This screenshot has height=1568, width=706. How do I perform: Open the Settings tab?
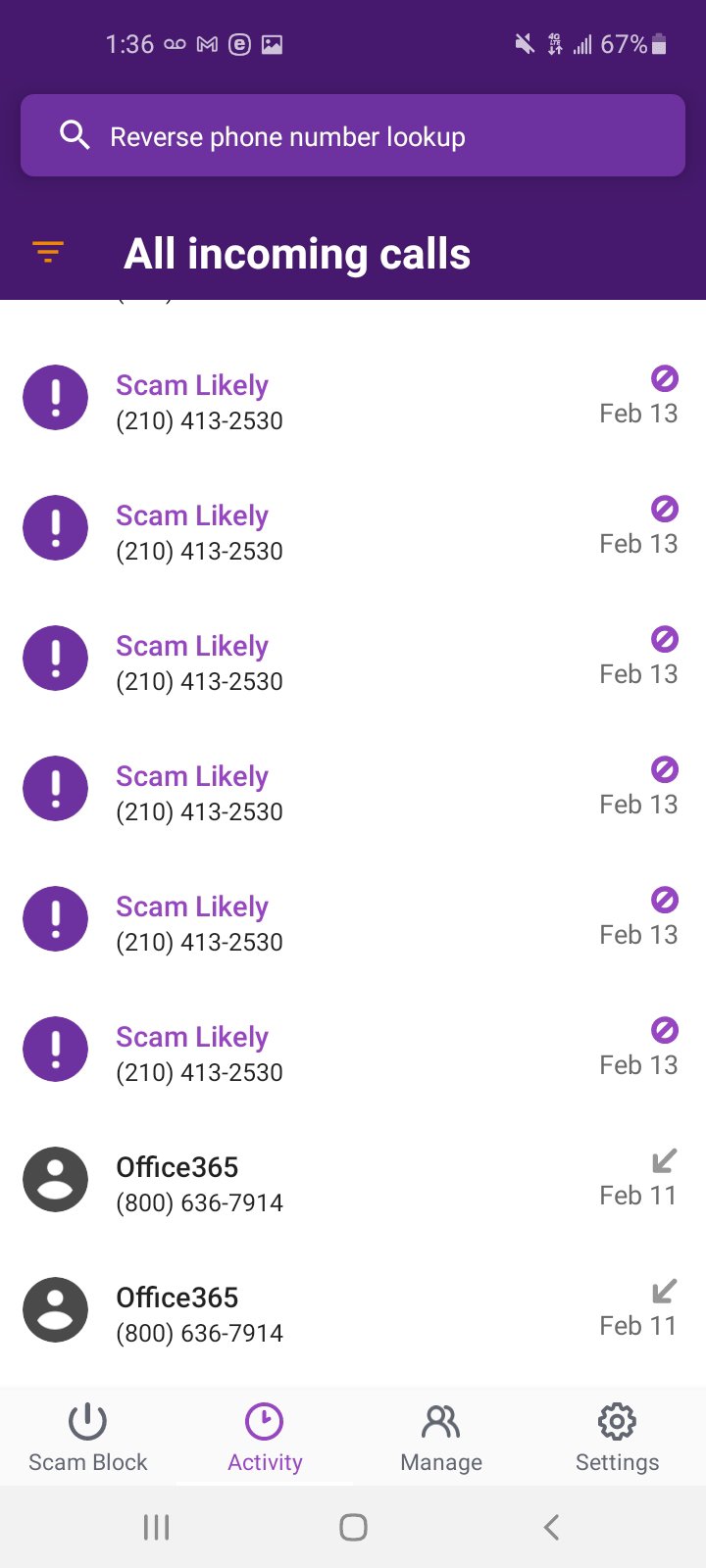[x=617, y=1437]
